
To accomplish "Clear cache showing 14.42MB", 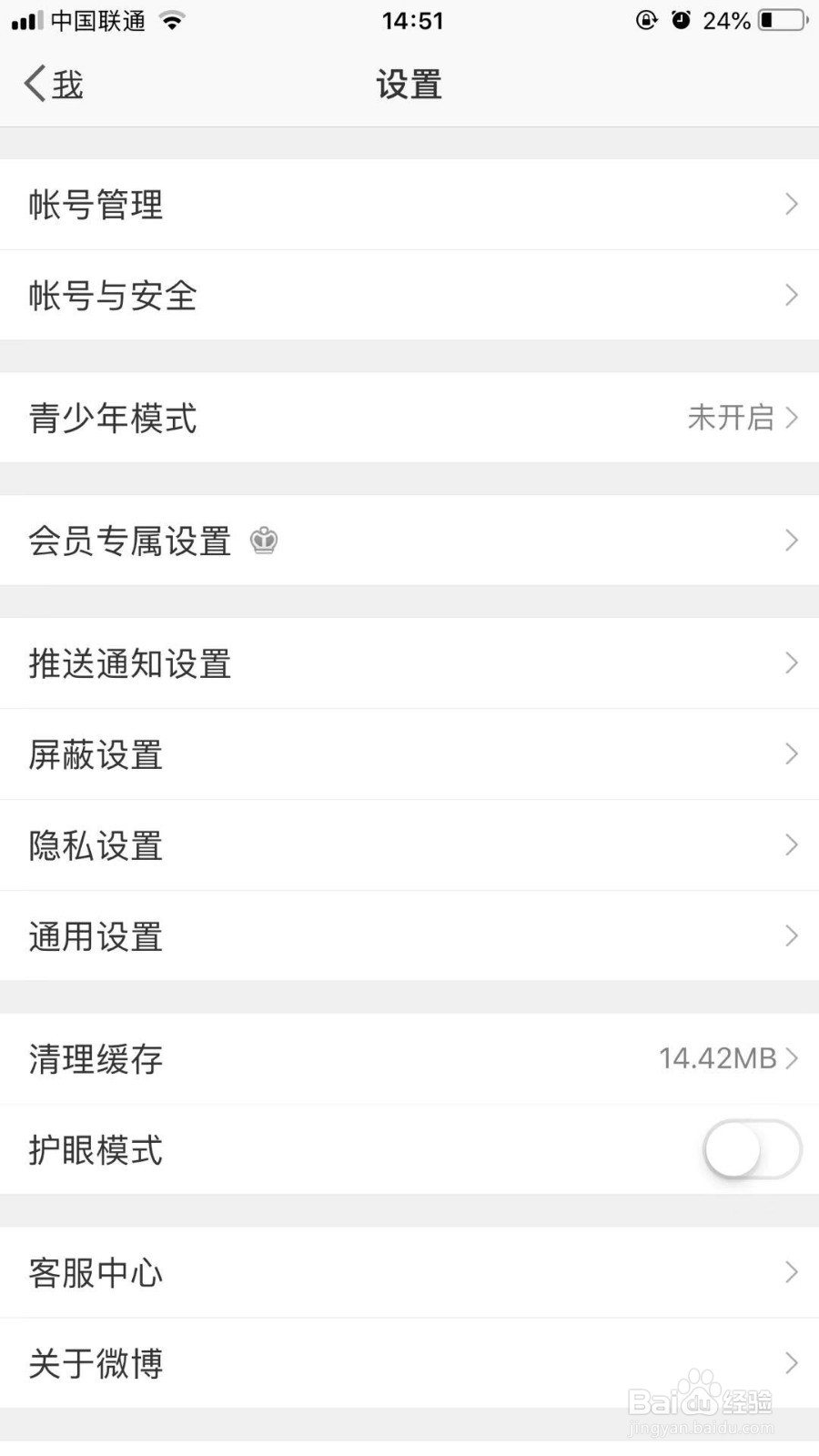I will pos(409,1058).
